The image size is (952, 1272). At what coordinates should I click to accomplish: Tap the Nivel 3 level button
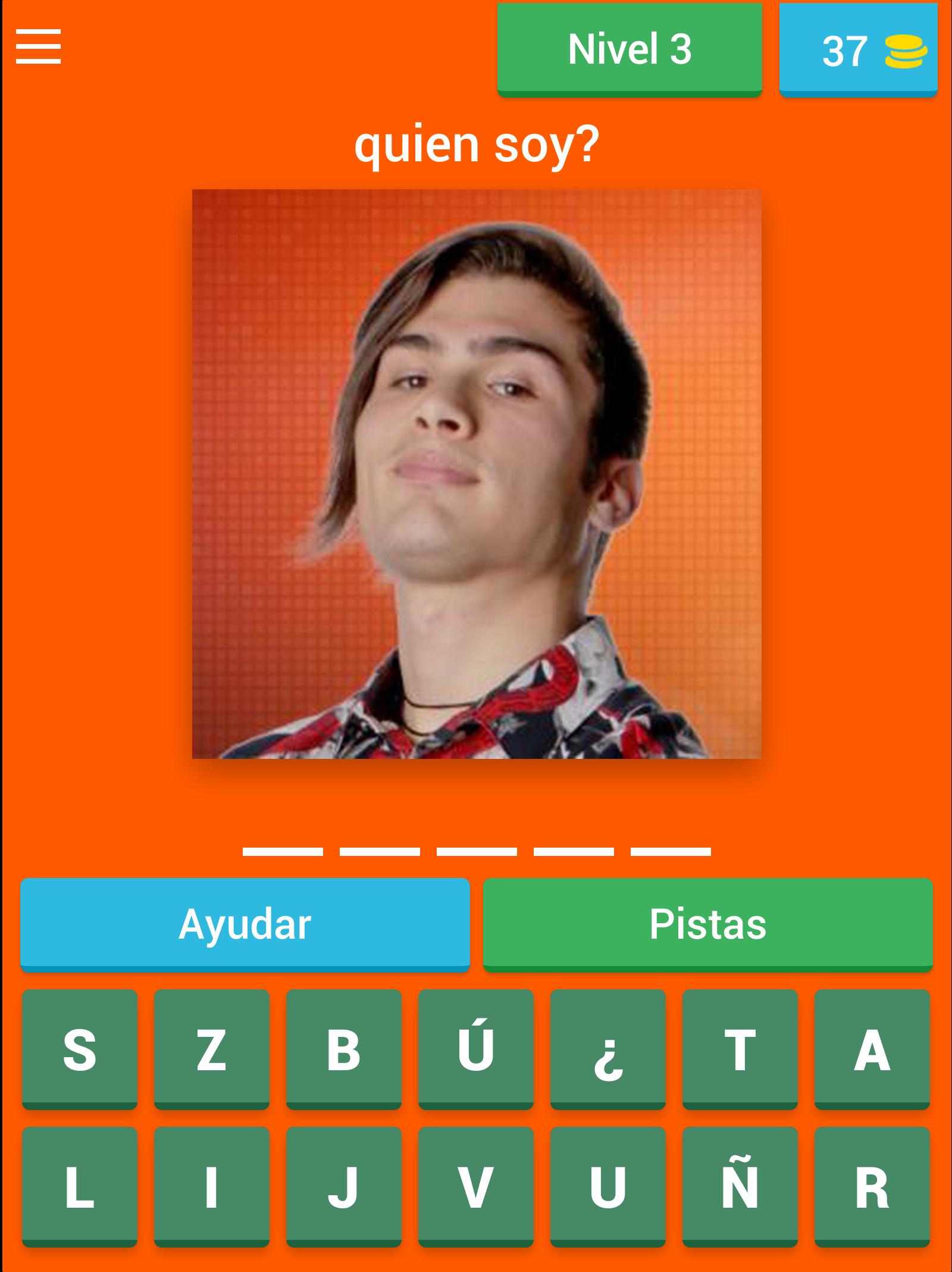tap(630, 49)
